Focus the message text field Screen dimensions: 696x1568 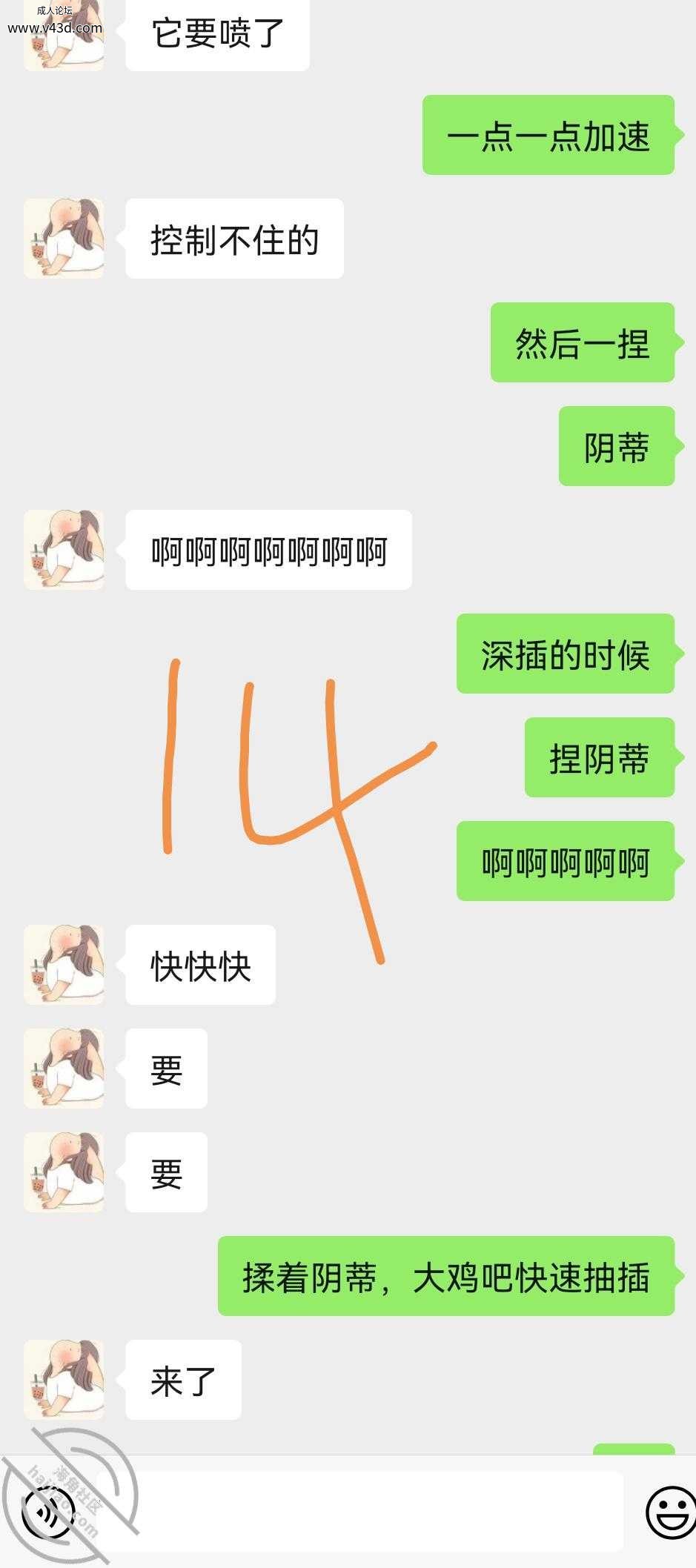(x=363, y=1512)
